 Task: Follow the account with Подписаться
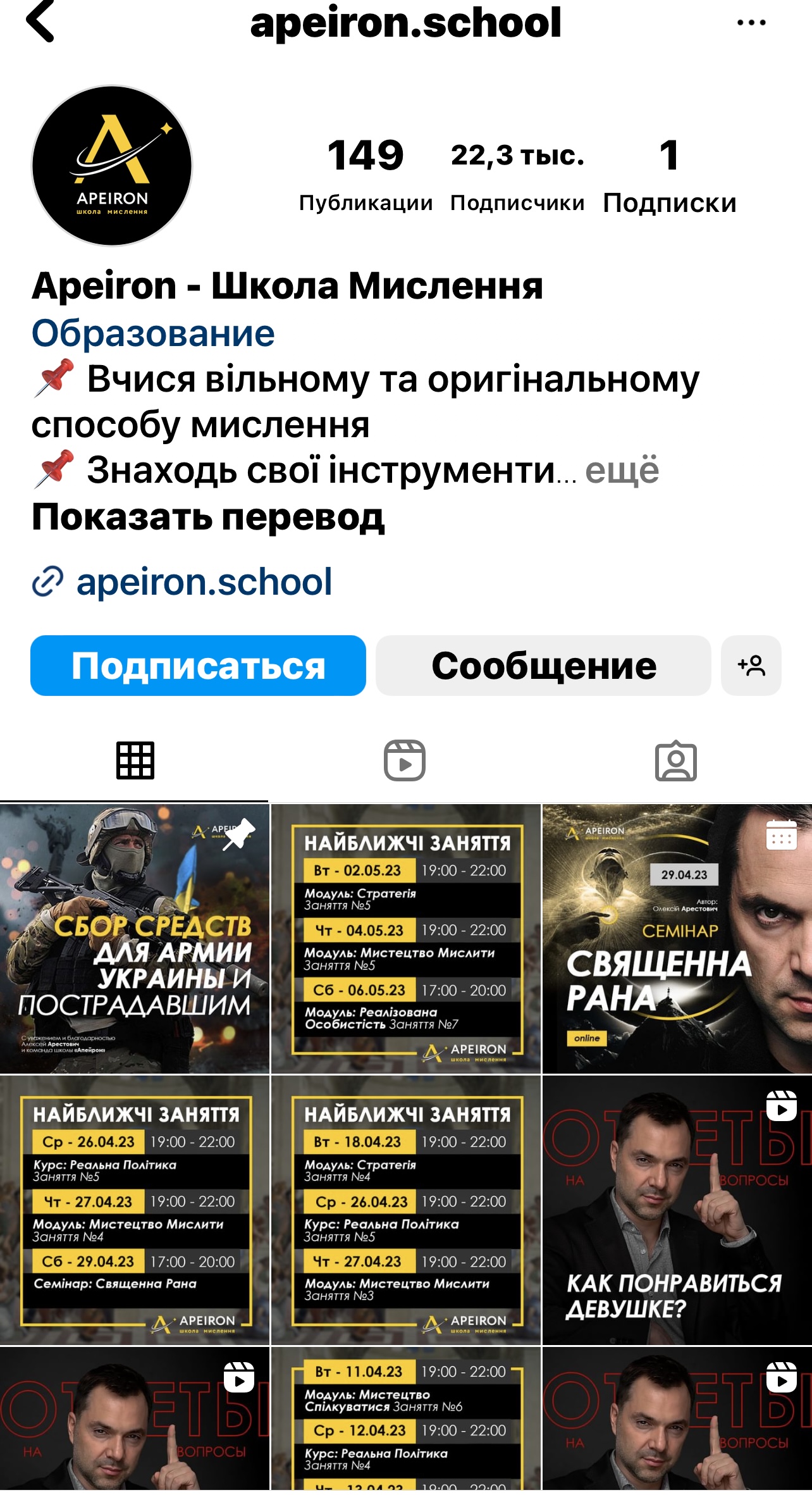click(198, 666)
